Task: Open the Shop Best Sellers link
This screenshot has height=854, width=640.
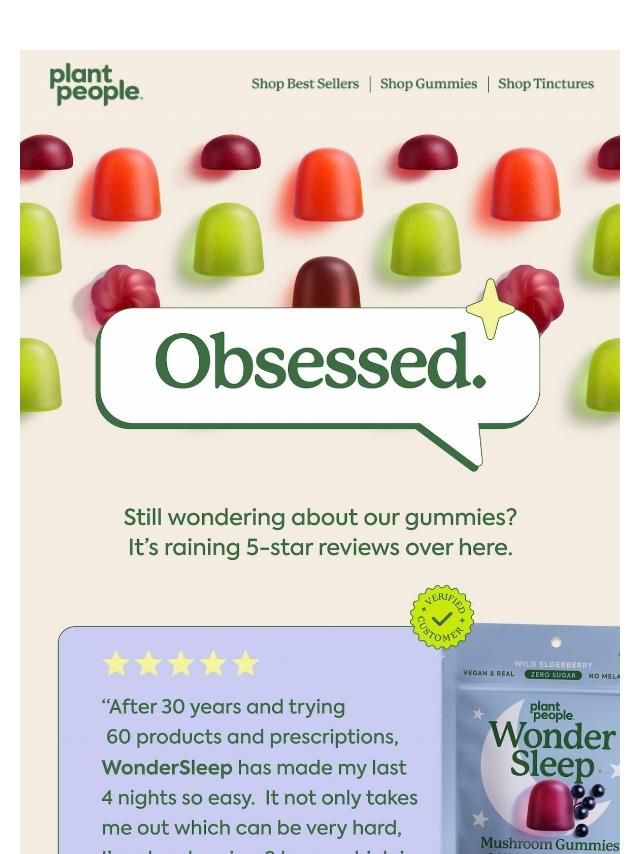Action: [x=305, y=84]
